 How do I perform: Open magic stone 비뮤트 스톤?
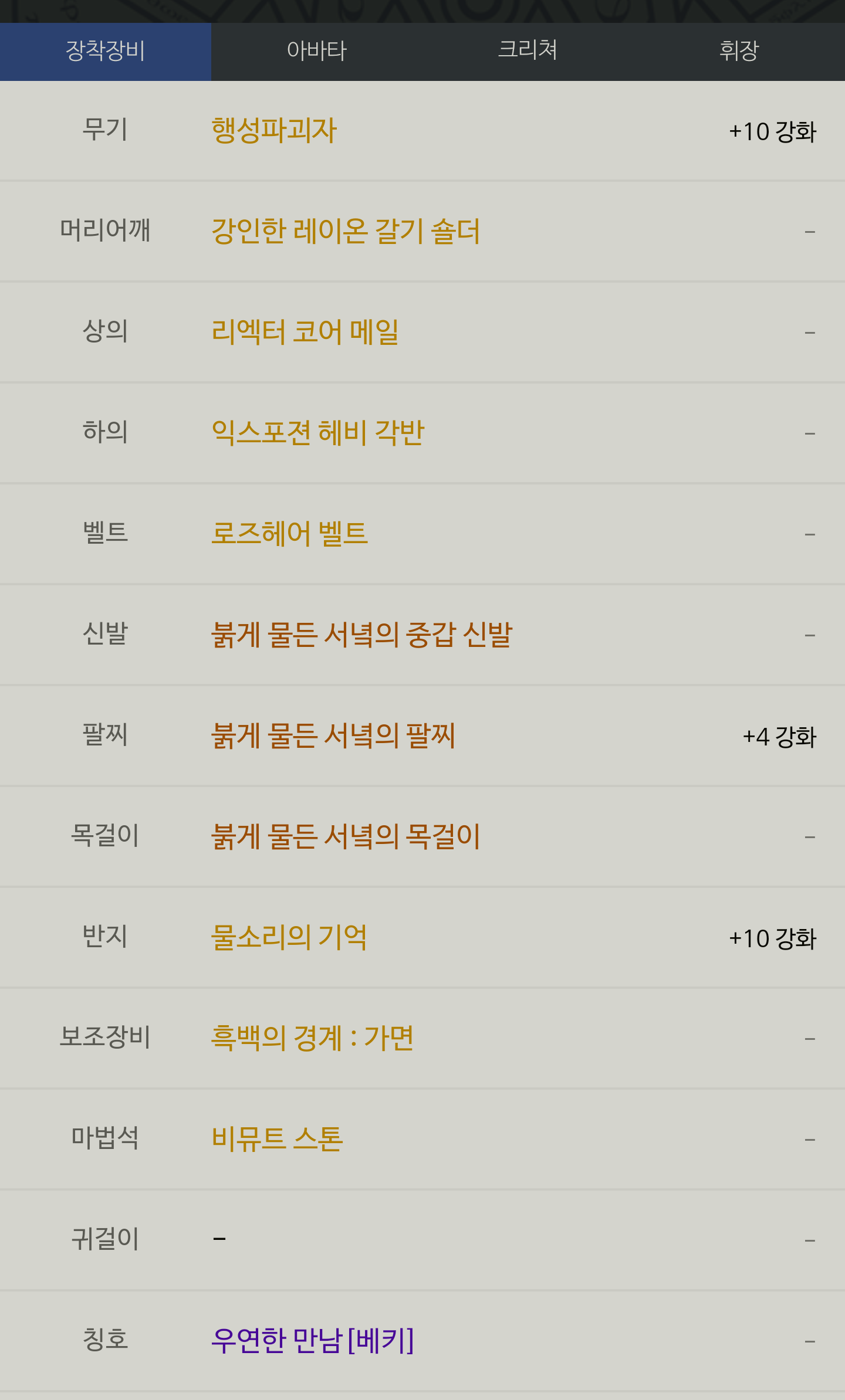pos(277,1139)
